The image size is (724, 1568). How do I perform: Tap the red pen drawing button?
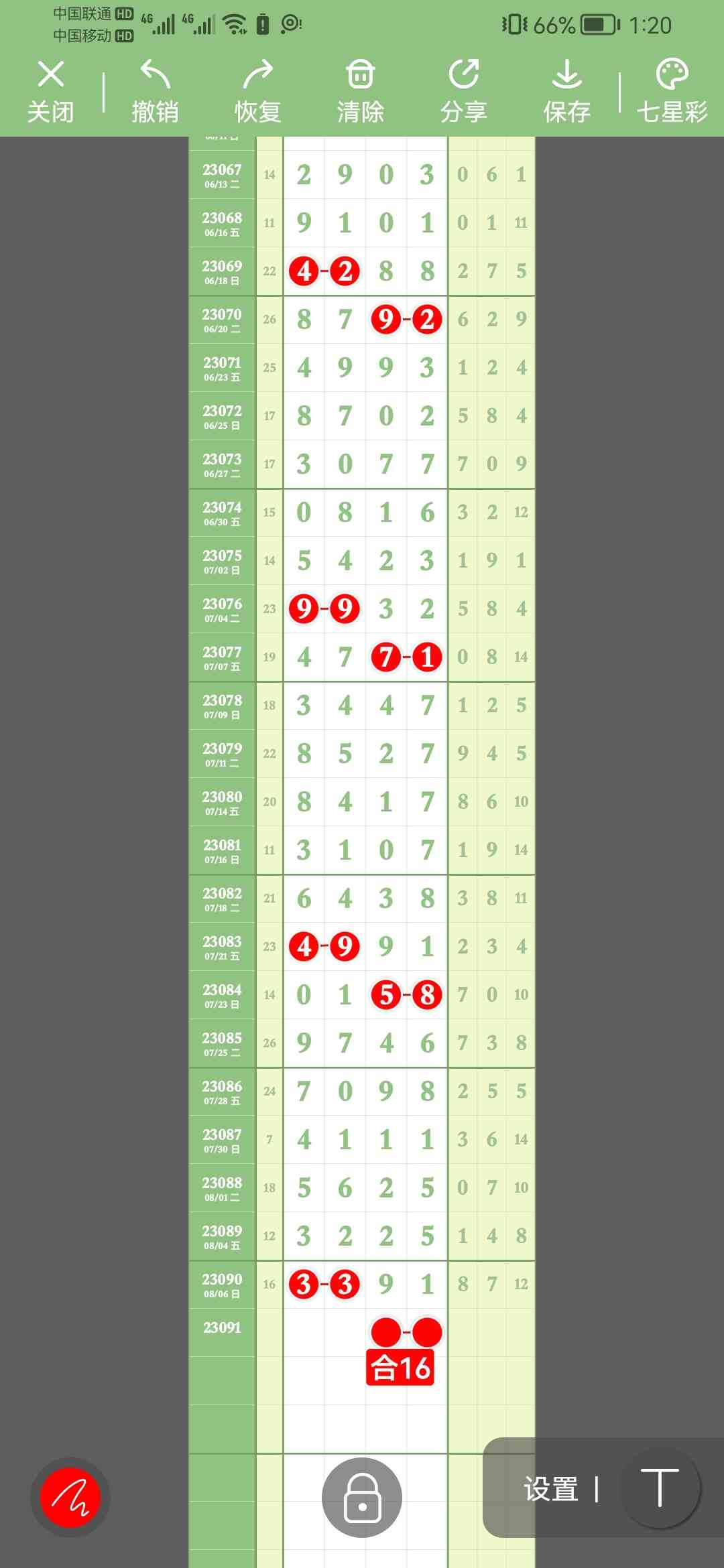click(70, 1497)
